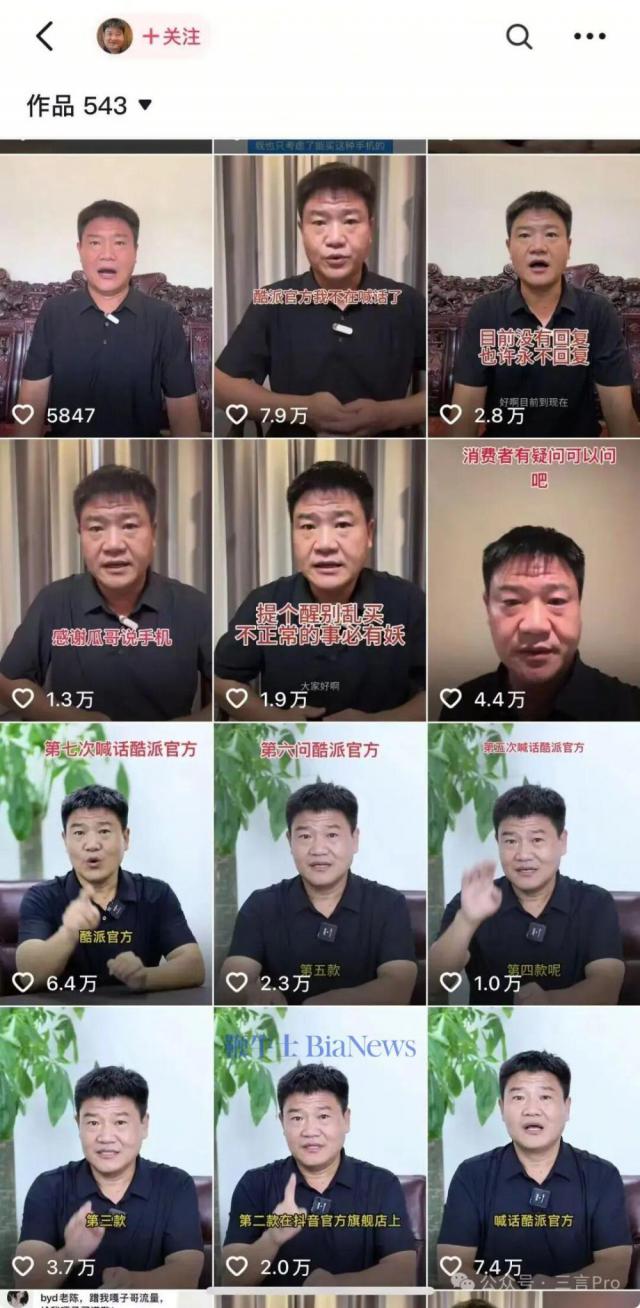640x1308 pixels.
Task: Open the video titled 第七次喊话酷派官方
Action: pos(106,865)
